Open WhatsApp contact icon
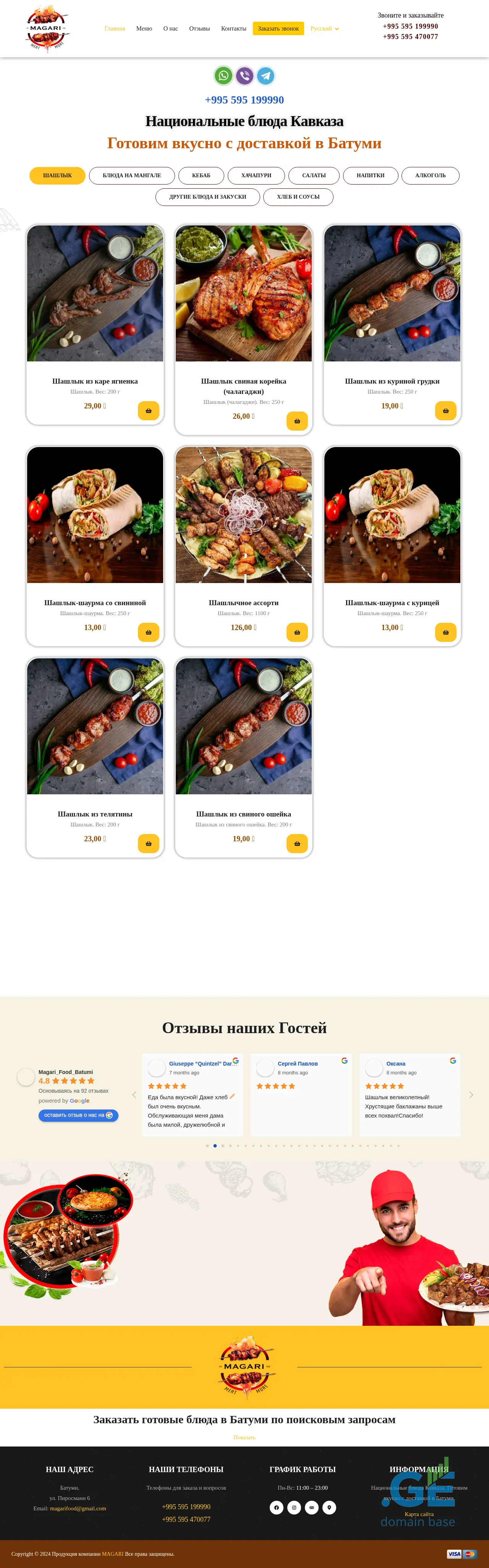 (223, 76)
